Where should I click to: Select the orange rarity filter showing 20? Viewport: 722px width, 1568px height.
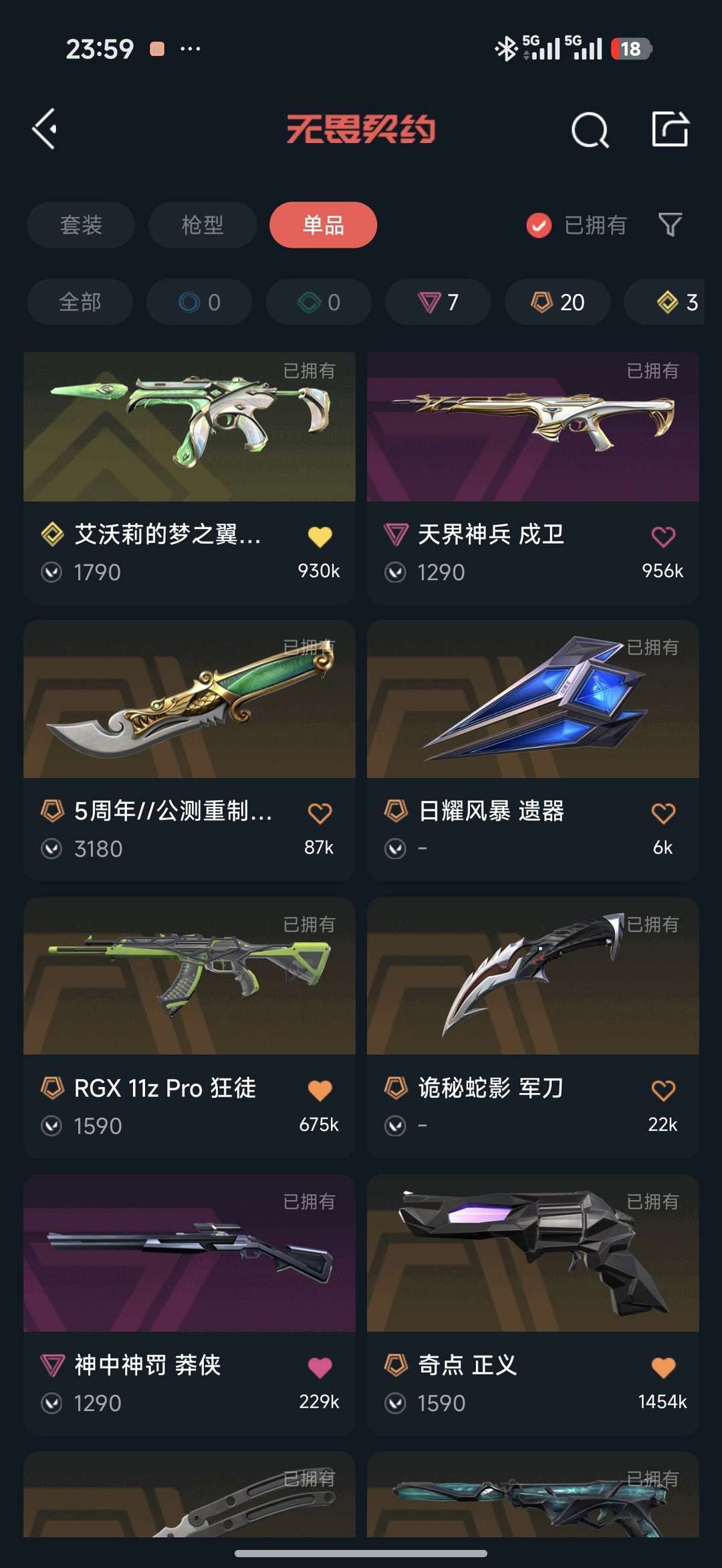[x=556, y=302]
